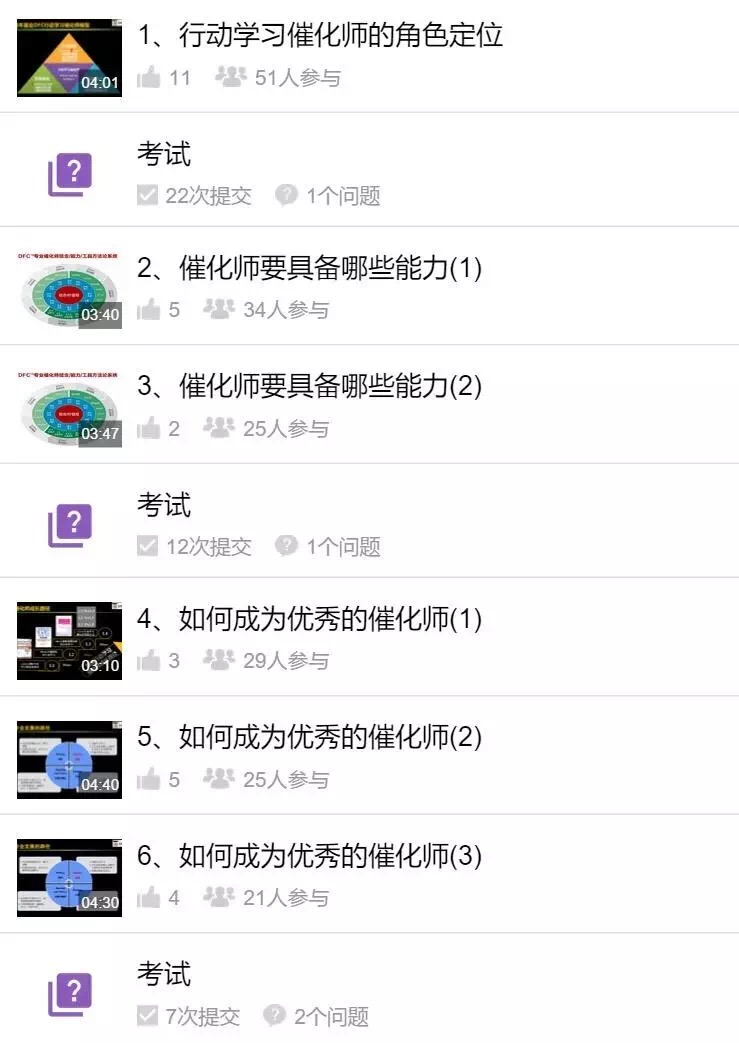Screen dimensions: 739x1043
Task: Select lesson 3、催化师要具备哪些能力(2)
Action: coord(310,387)
